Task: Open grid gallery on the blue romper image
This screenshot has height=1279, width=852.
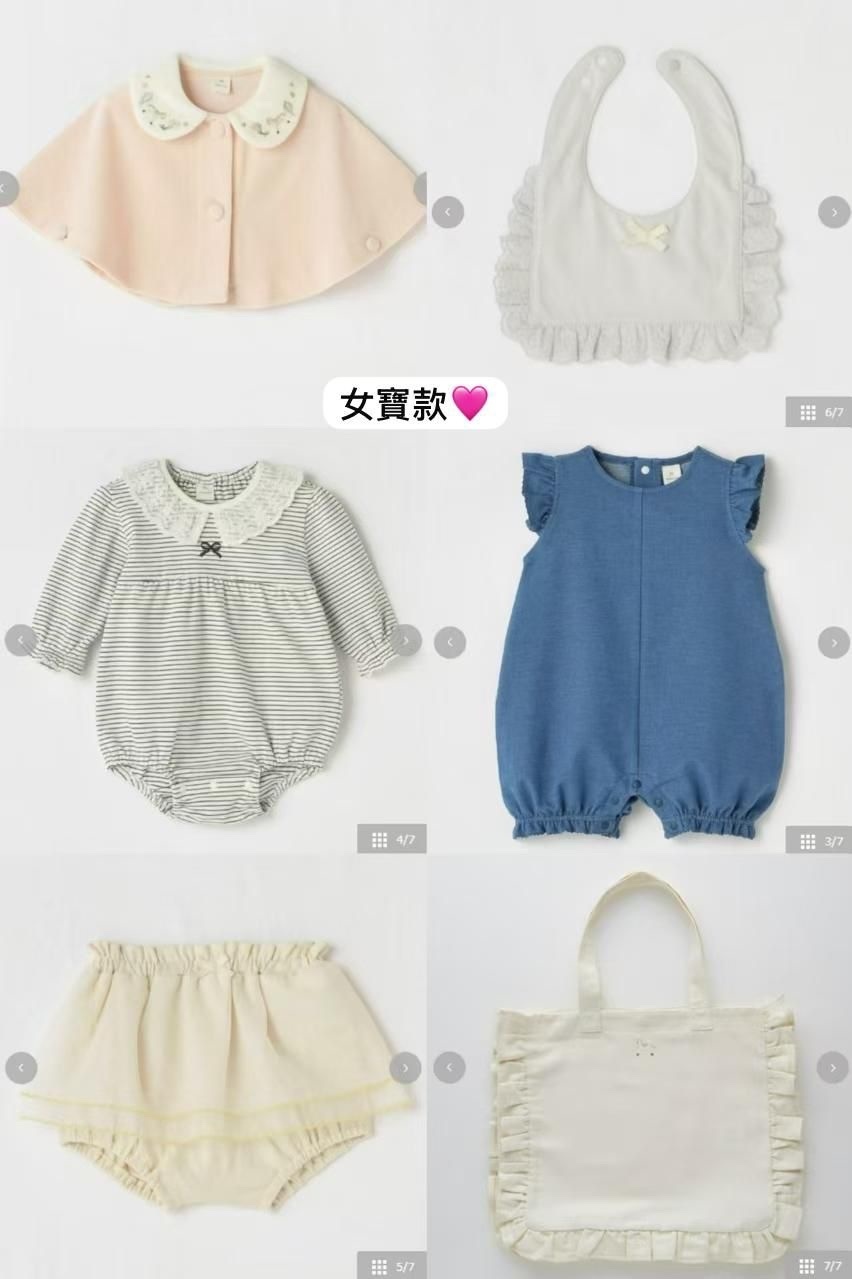Action: [x=806, y=840]
